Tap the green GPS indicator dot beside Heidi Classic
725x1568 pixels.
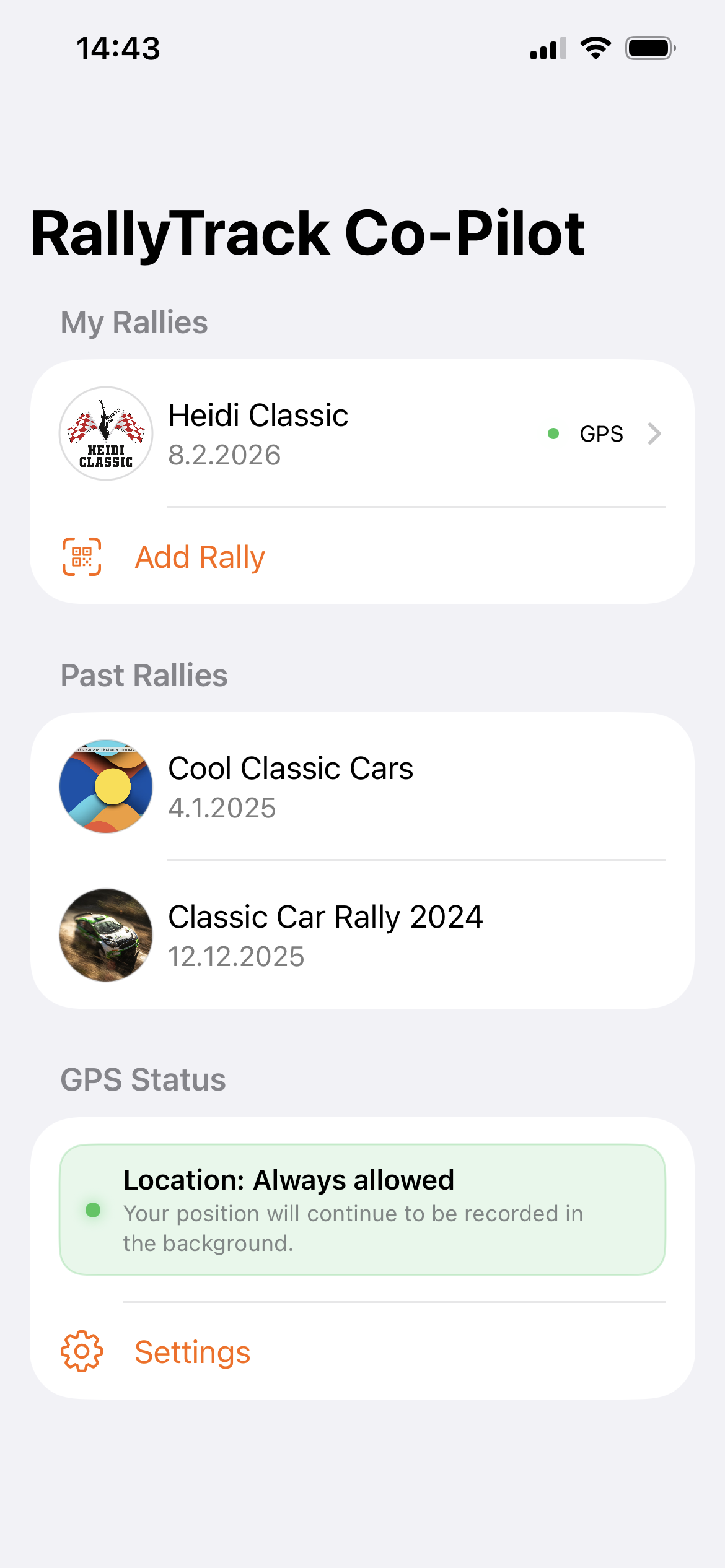pos(553,433)
